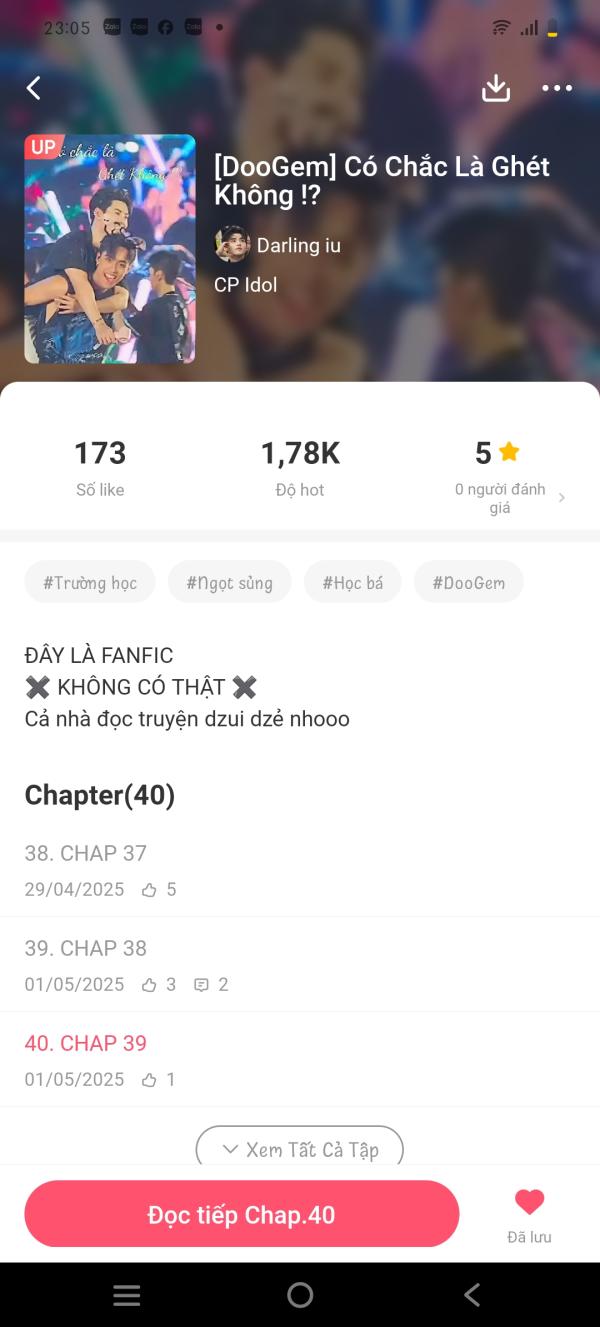Viewport: 600px width, 1327px height.
Task: Open author Darling iu's profile
Action: pyautogui.click(x=279, y=245)
